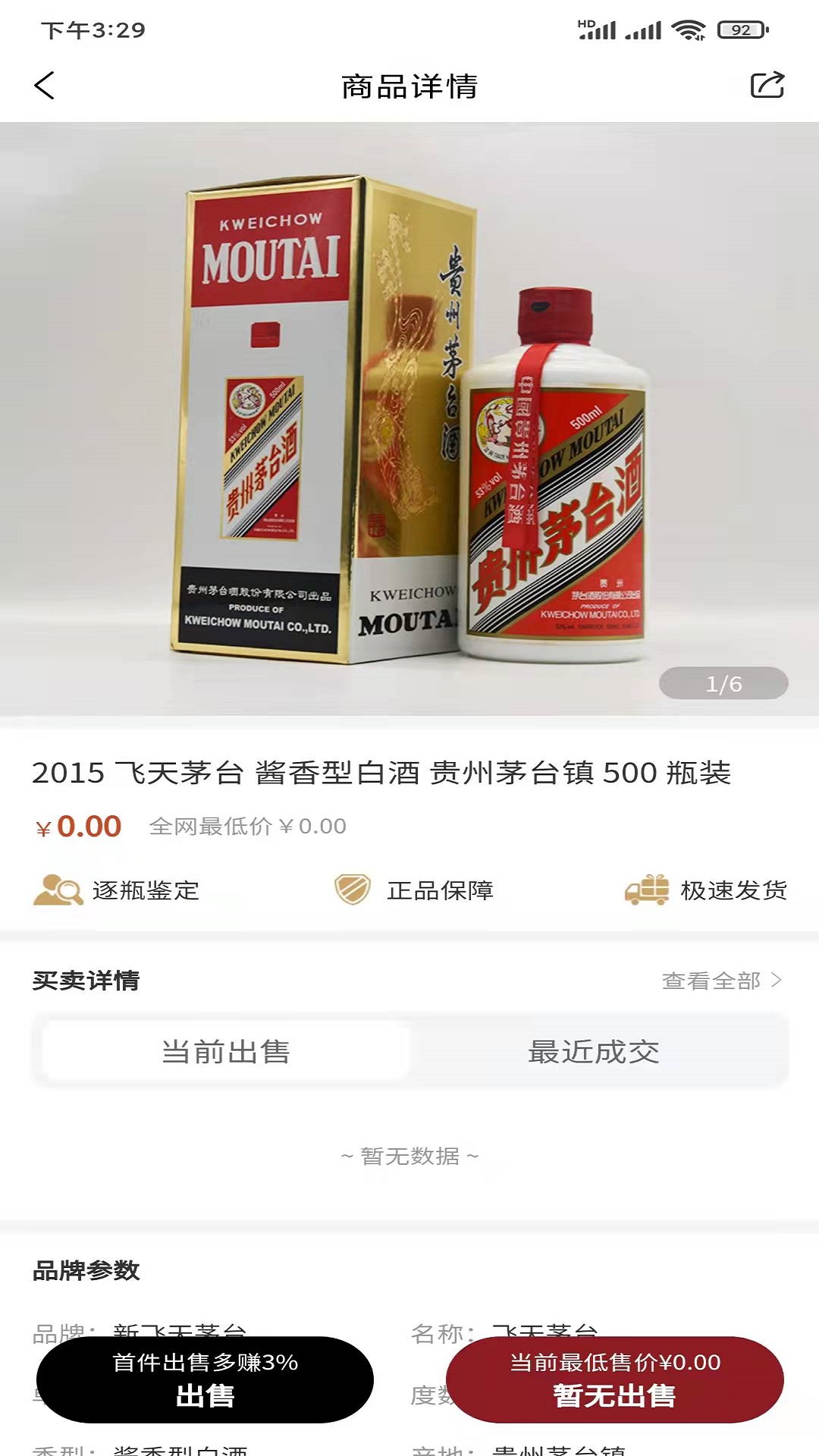This screenshot has width=819, height=1456.
Task: Select the 1/6 image counter
Action: (722, 682)
